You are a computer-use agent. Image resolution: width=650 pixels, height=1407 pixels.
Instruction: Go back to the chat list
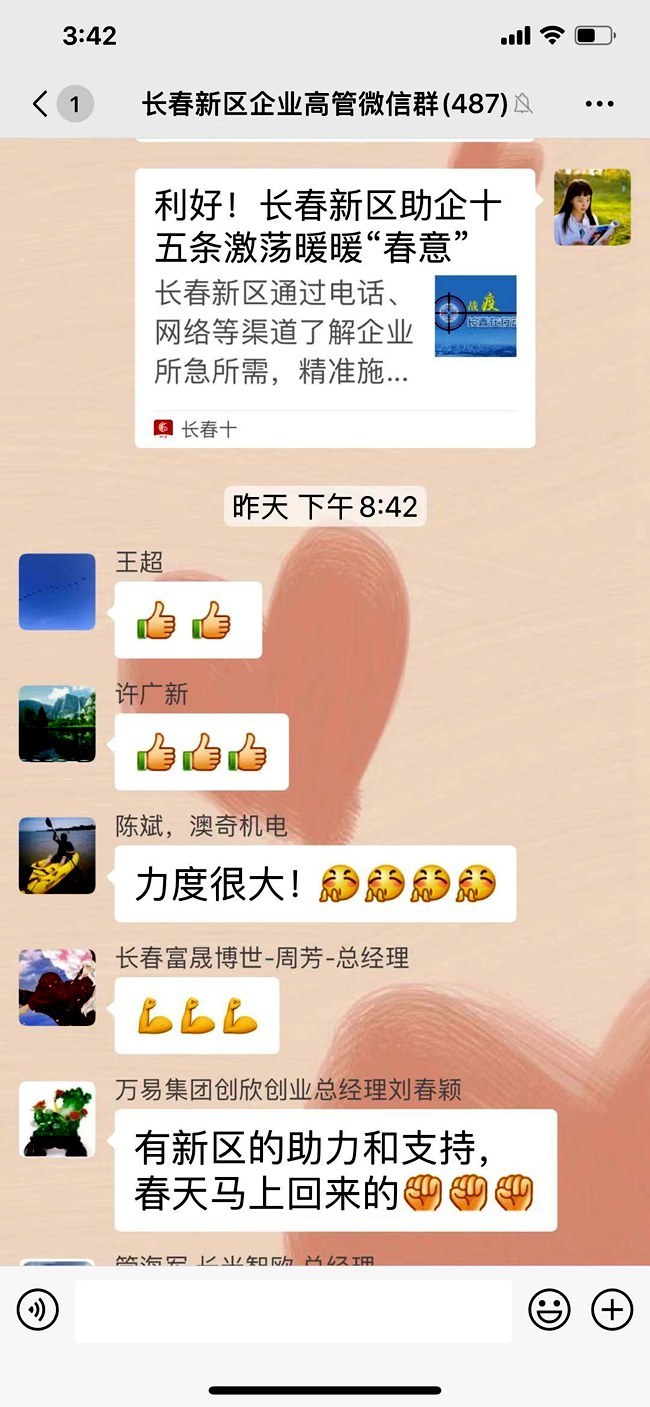point(42,104)
